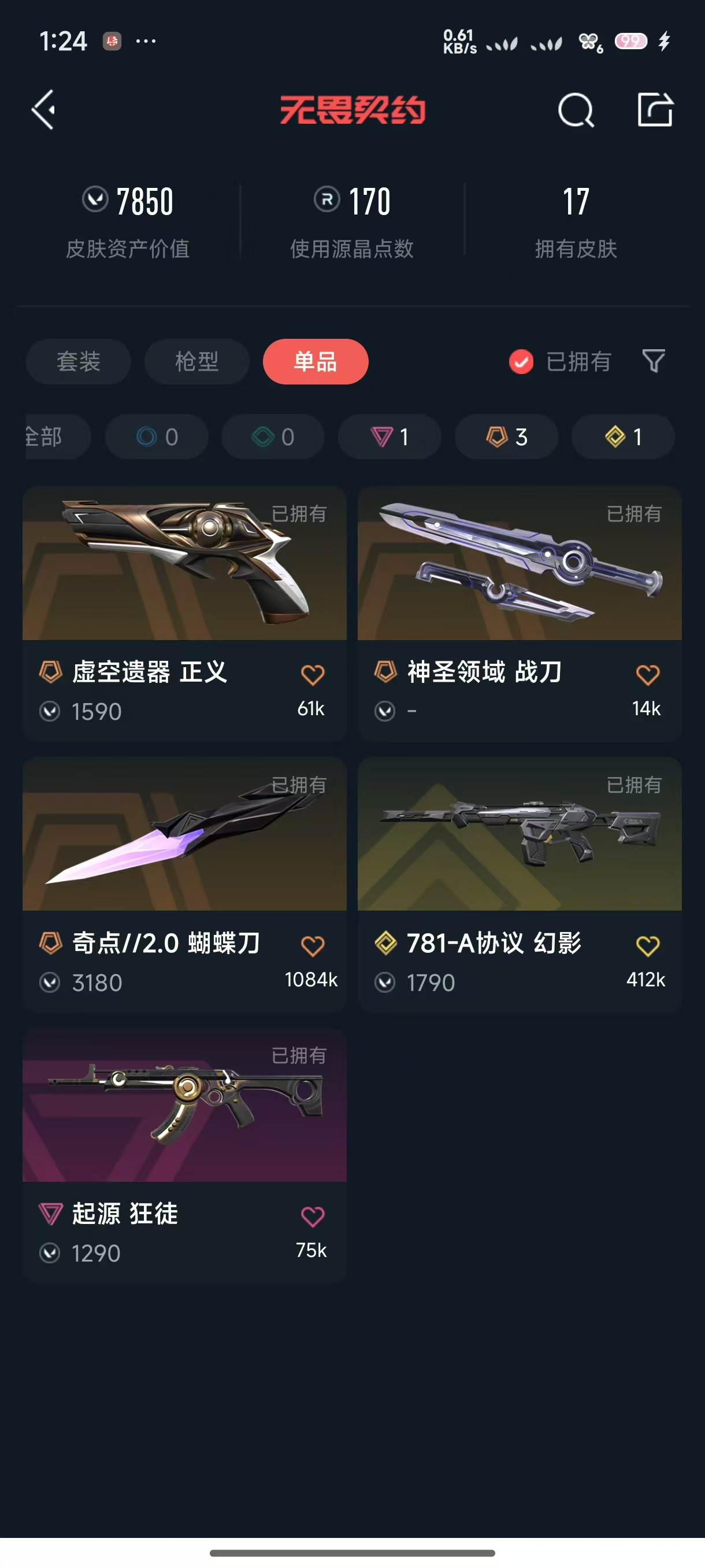
Task: Open the 虚空遗器 正义 skin card
Action: click(x=184, y=564)
